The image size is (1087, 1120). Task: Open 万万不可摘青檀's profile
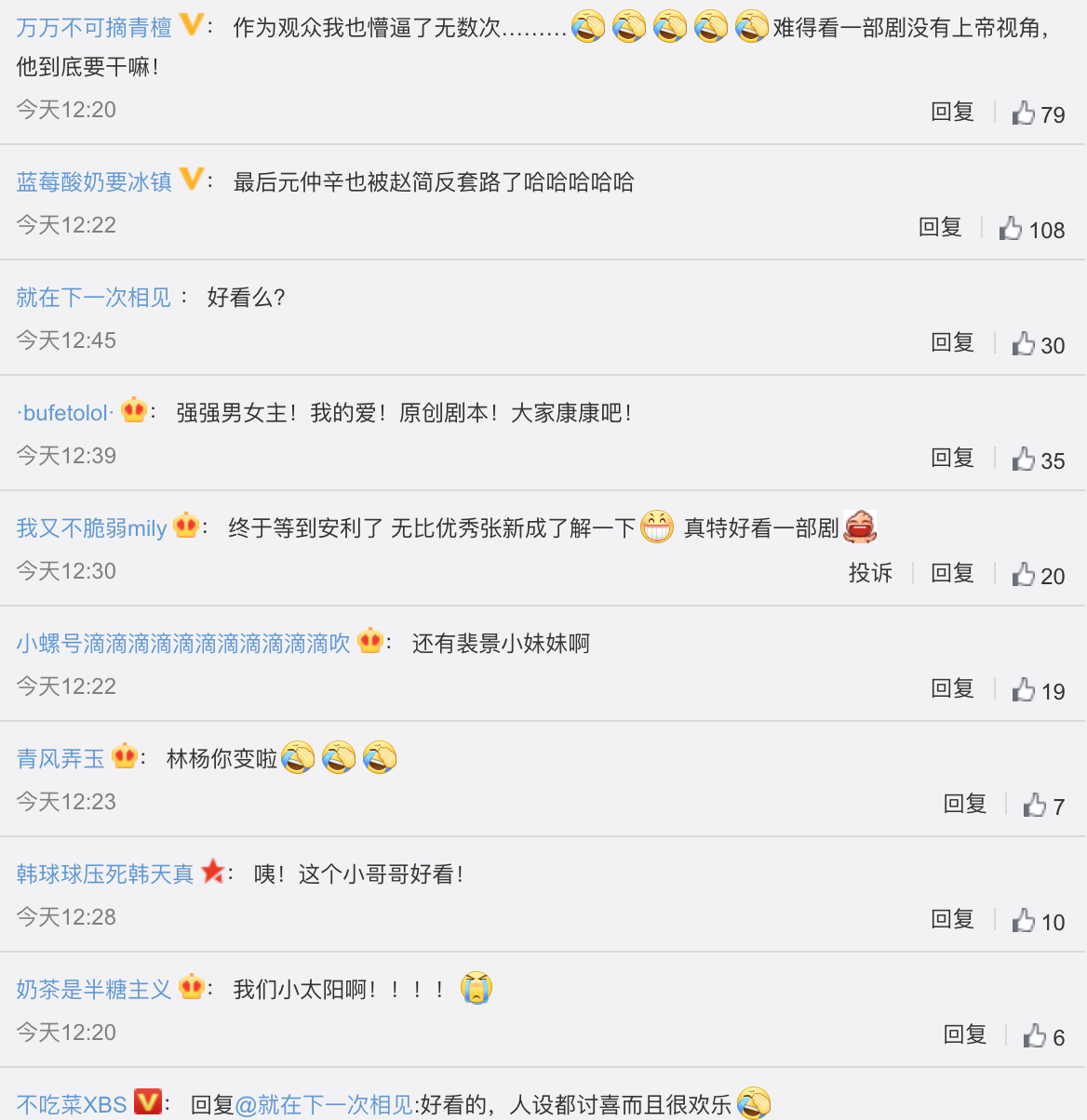[x=94, y=28]
